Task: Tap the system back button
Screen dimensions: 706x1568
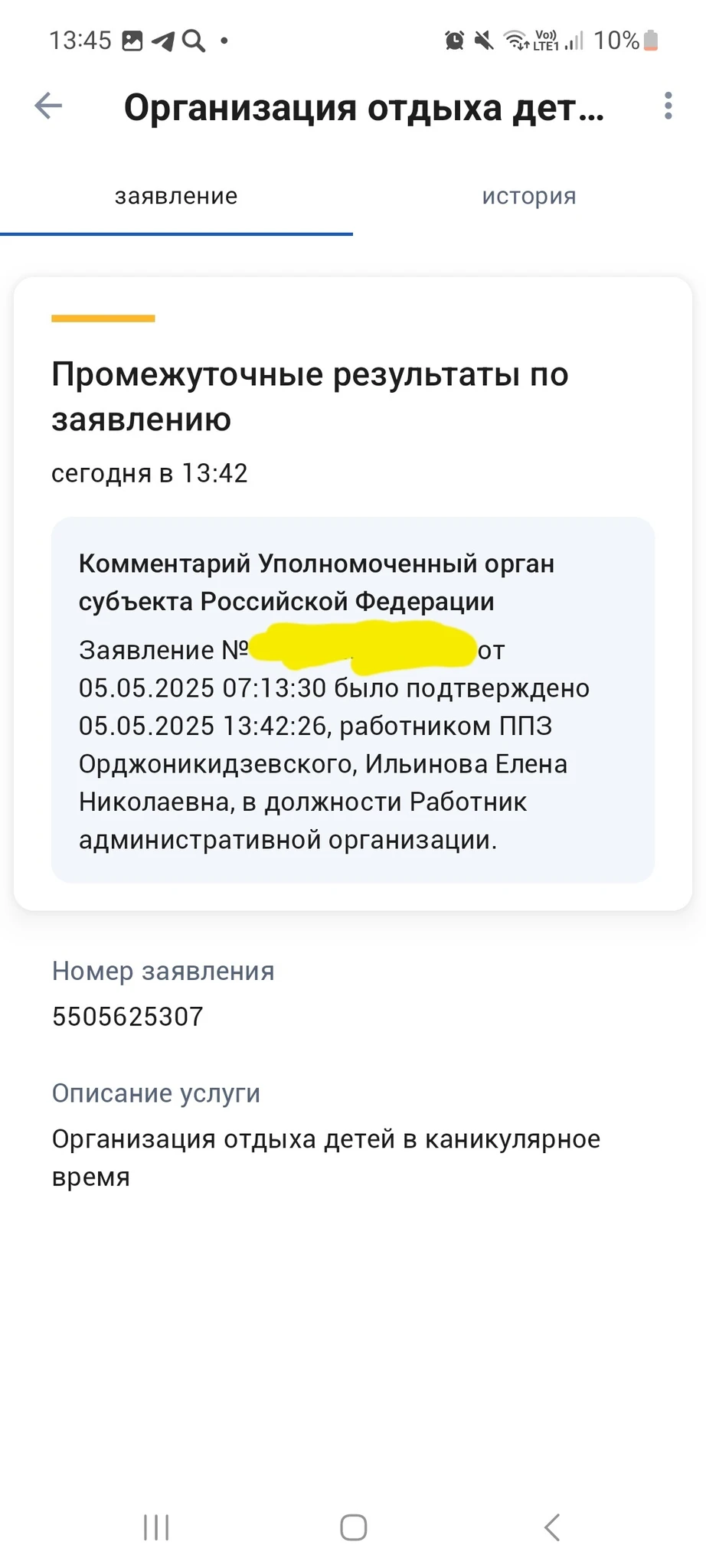Action: coord(551,1527)
